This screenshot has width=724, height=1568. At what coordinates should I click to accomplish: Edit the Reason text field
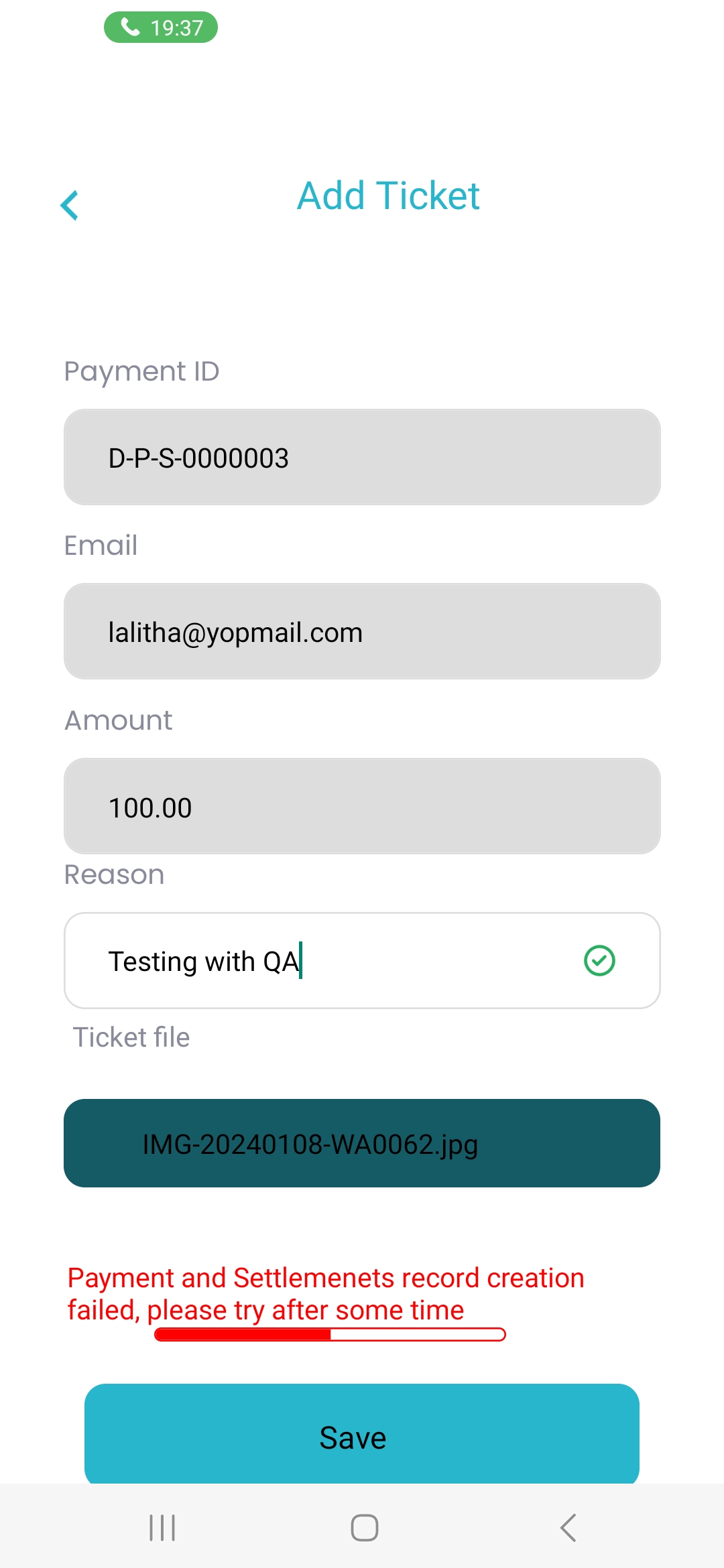pos(362,960)
